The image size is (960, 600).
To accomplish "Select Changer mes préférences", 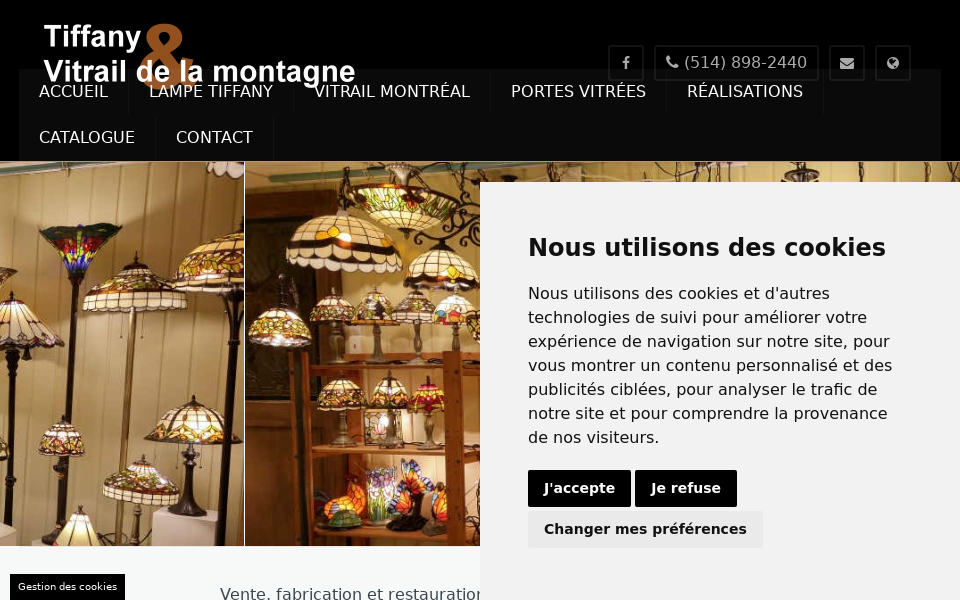I will tap(645, 529).
